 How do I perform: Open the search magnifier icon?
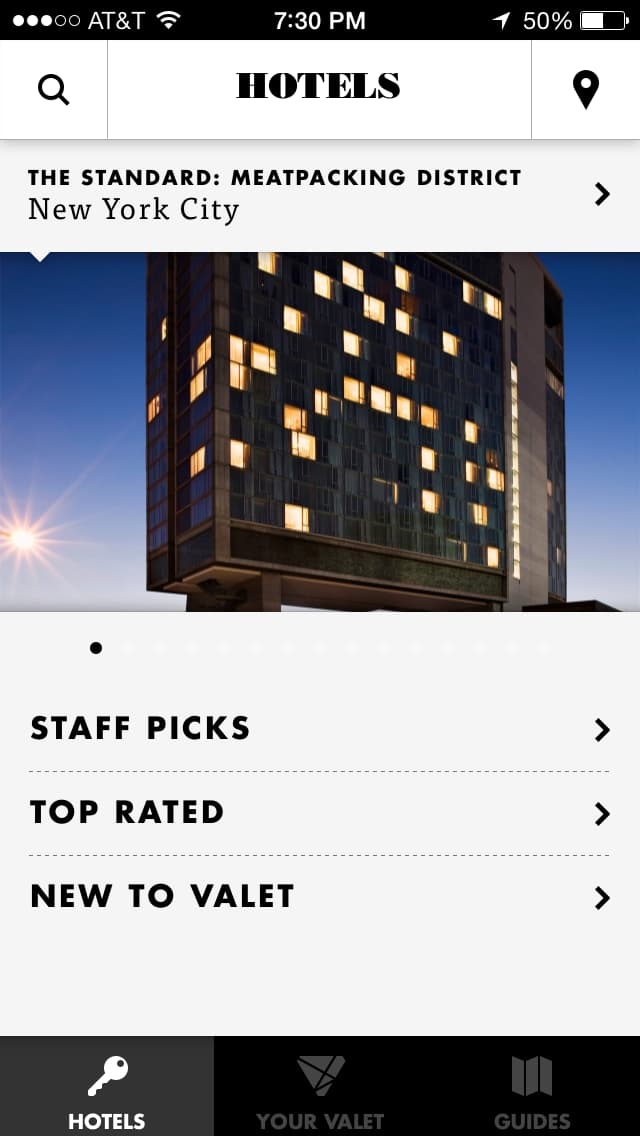(x=53, y=90)
